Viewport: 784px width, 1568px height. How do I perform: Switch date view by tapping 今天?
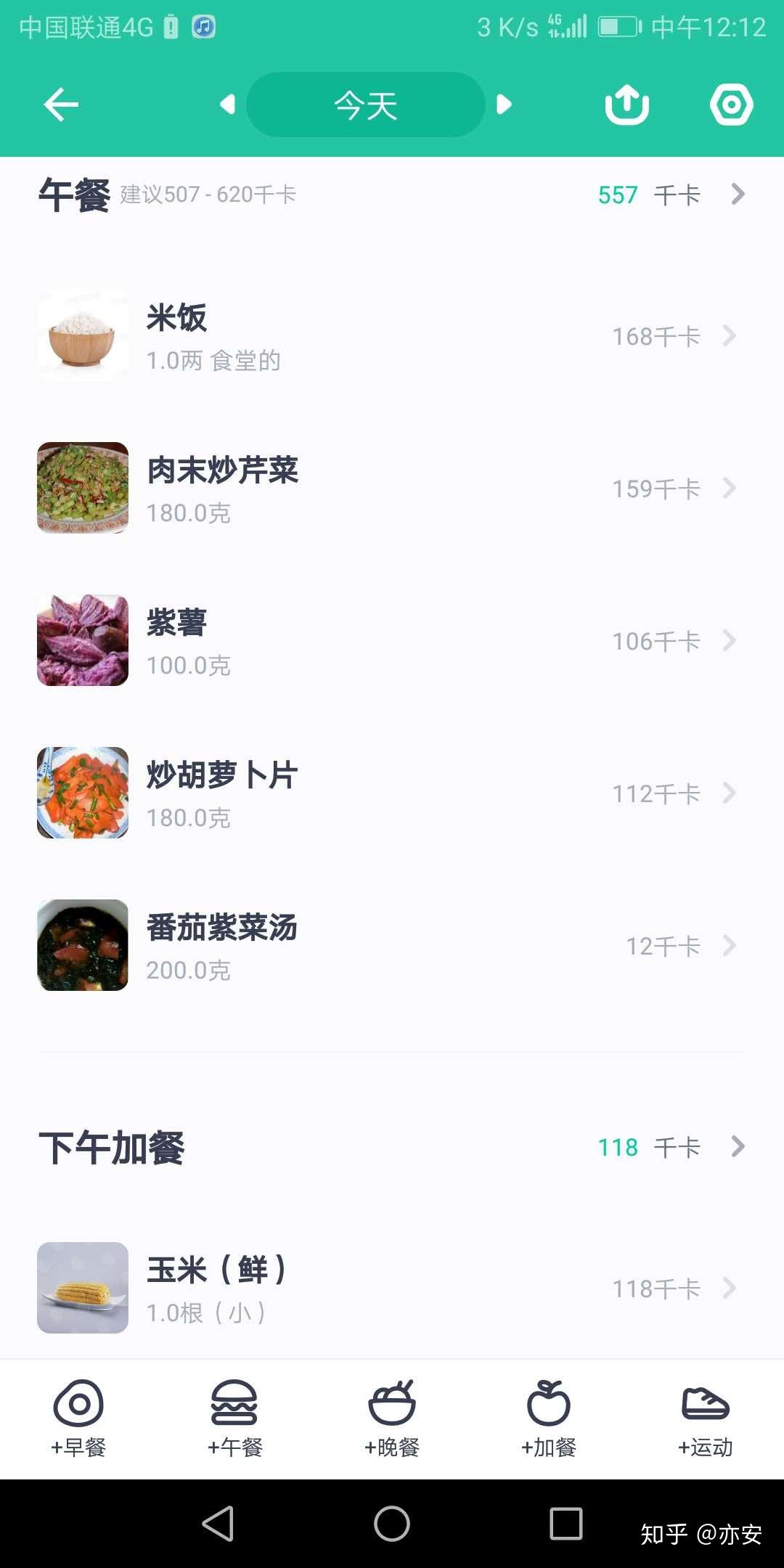click(x=365, y=104)
